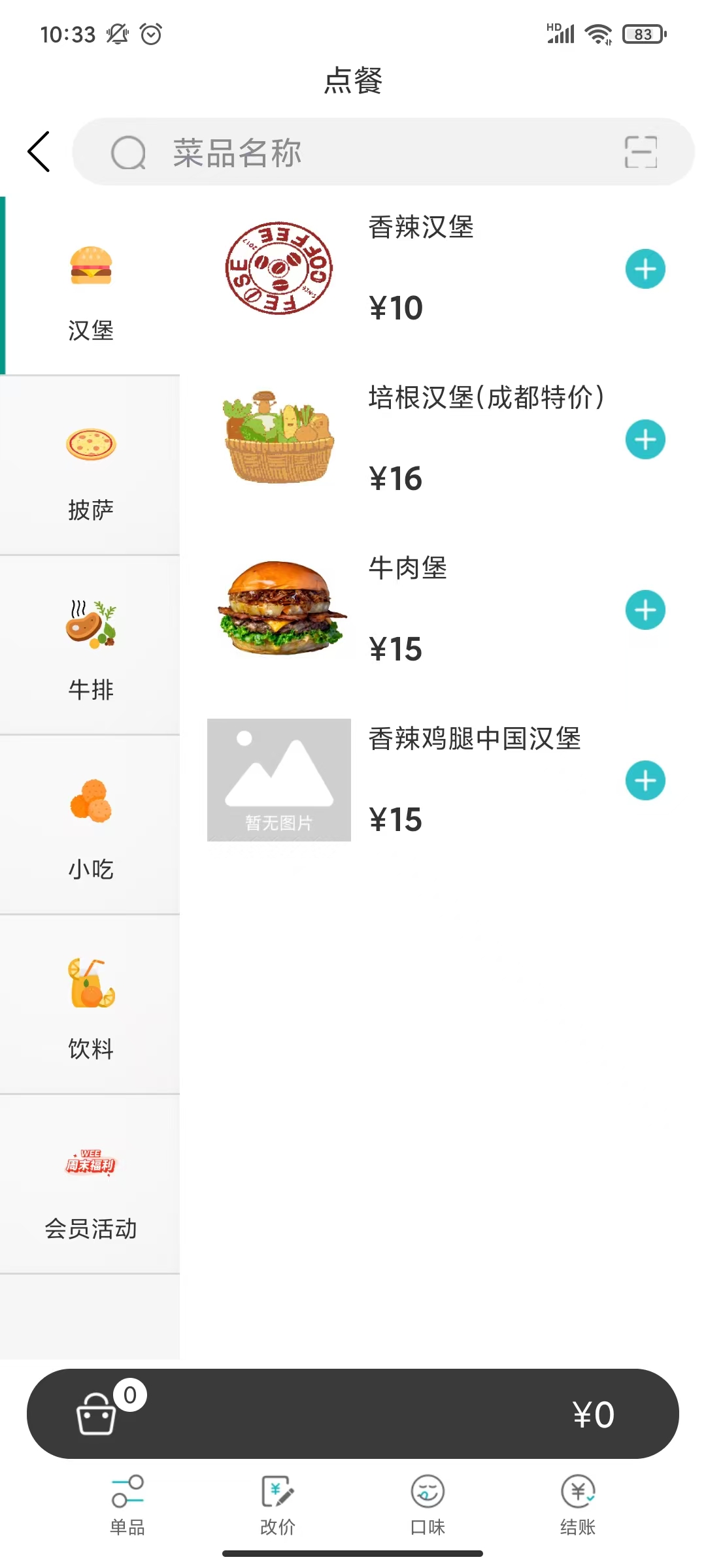This screenshot has width=706, height=1568.
Task: Add 牛肉堡 to the order
Action: click(x=645, y=610)
